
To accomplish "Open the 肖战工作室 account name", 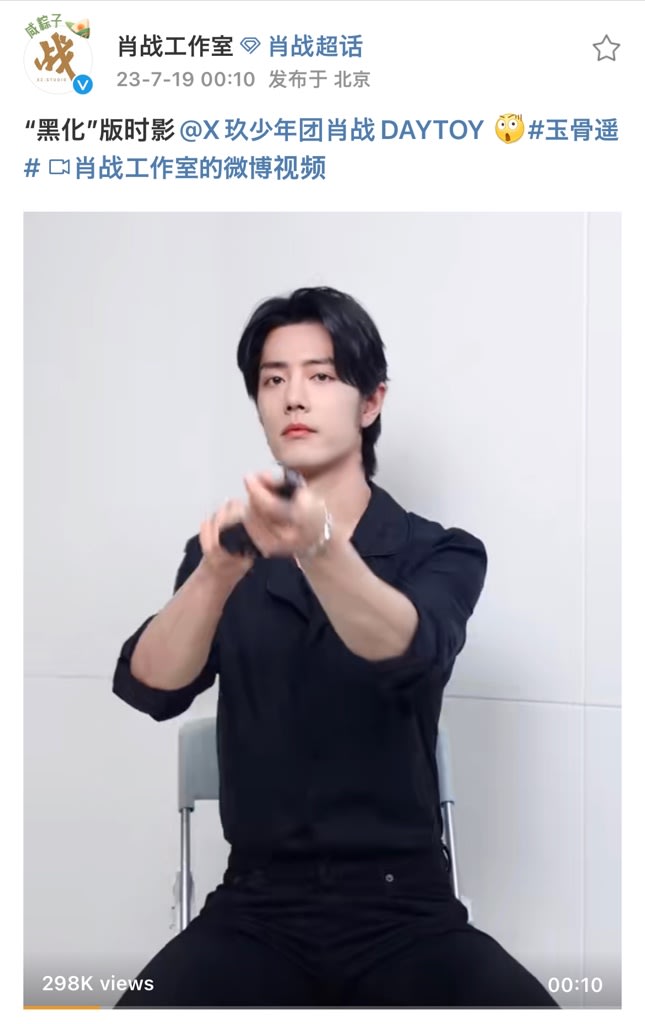I will [x=174, y=46].
